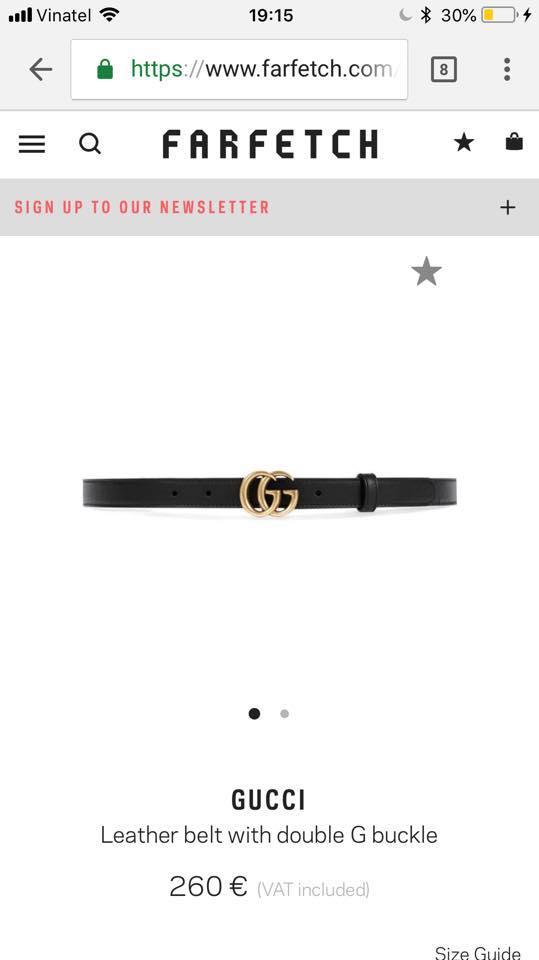Image resolution: width=539 pixels, height=960 pixels.
Task: Go back using the browser back arrow
Action: pos(40,69)
